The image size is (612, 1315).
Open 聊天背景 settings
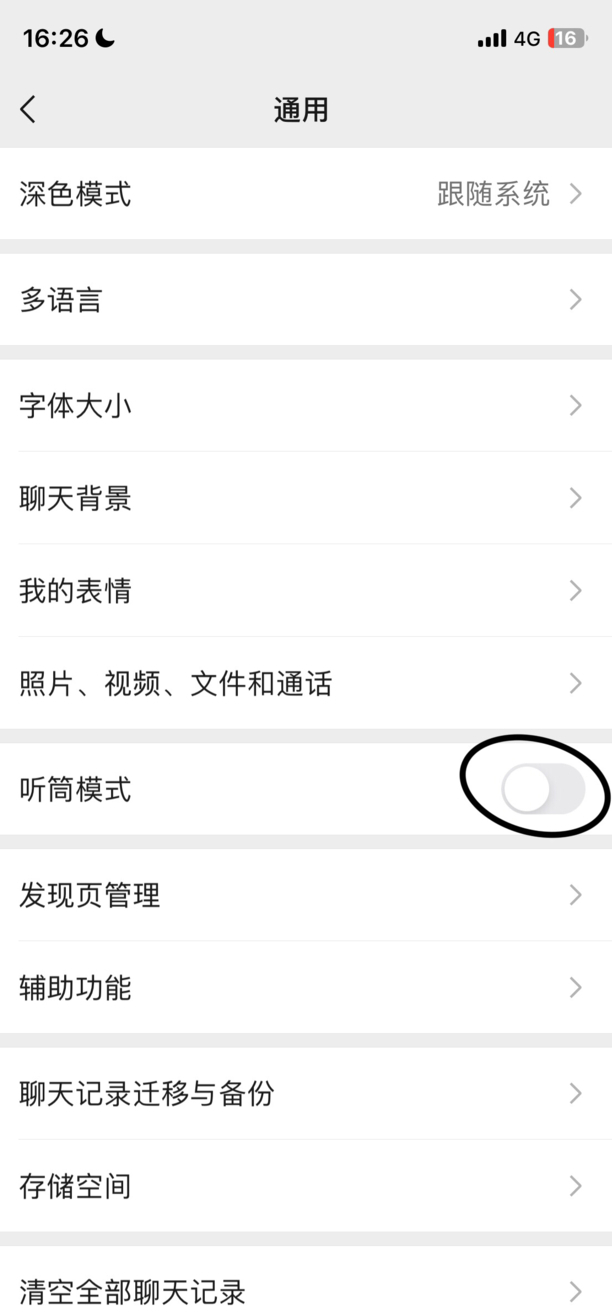[x=306, y=498]
